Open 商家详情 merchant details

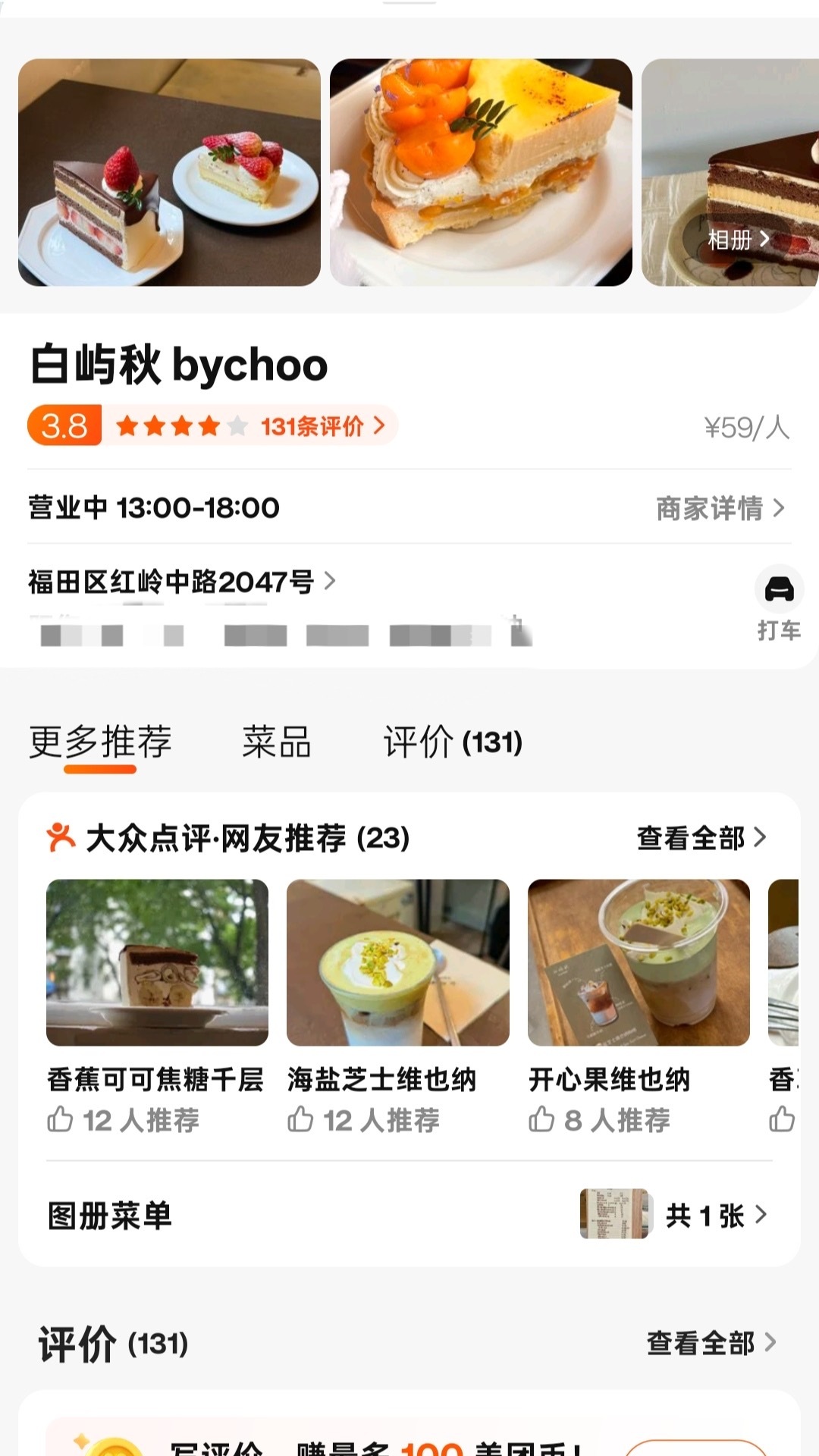tap(720, 508)
